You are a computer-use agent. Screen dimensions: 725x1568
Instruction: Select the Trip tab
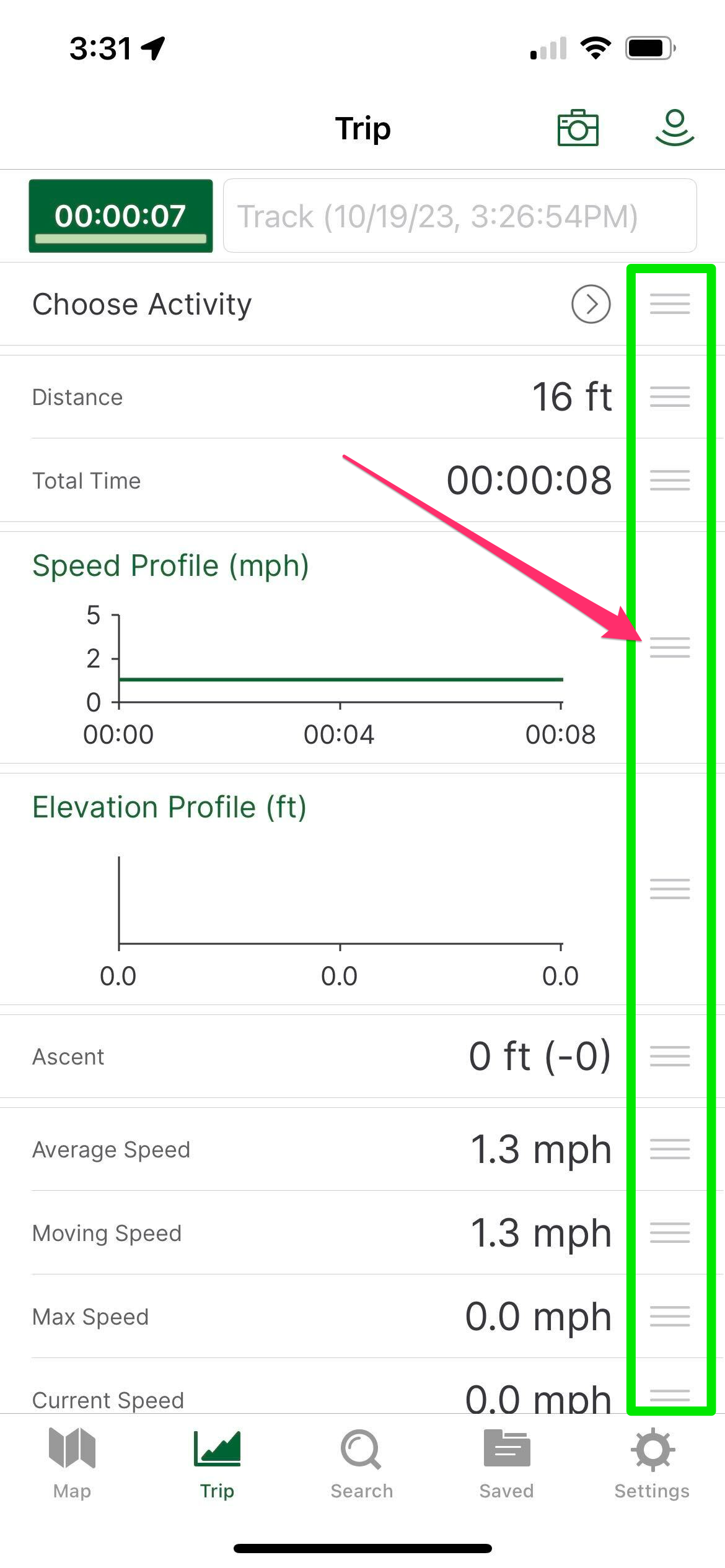click(217, 1464)
